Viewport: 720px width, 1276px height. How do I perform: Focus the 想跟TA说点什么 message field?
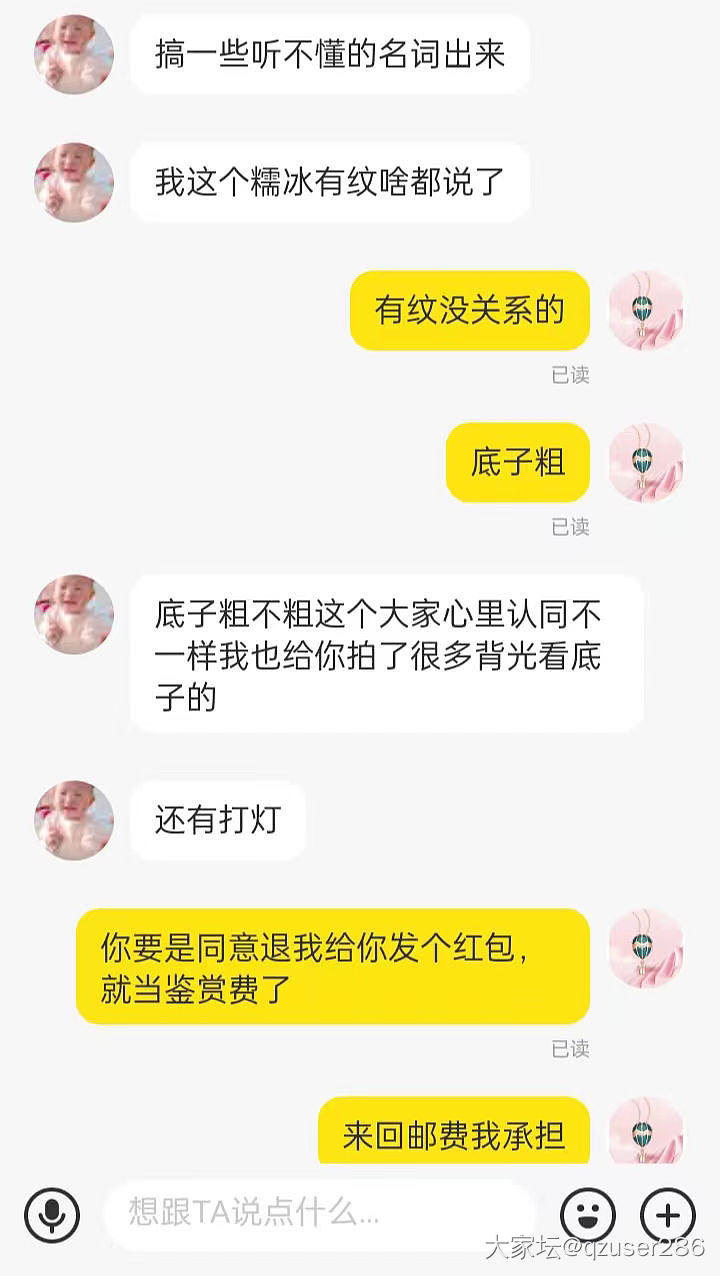(x=320, y=1215)
